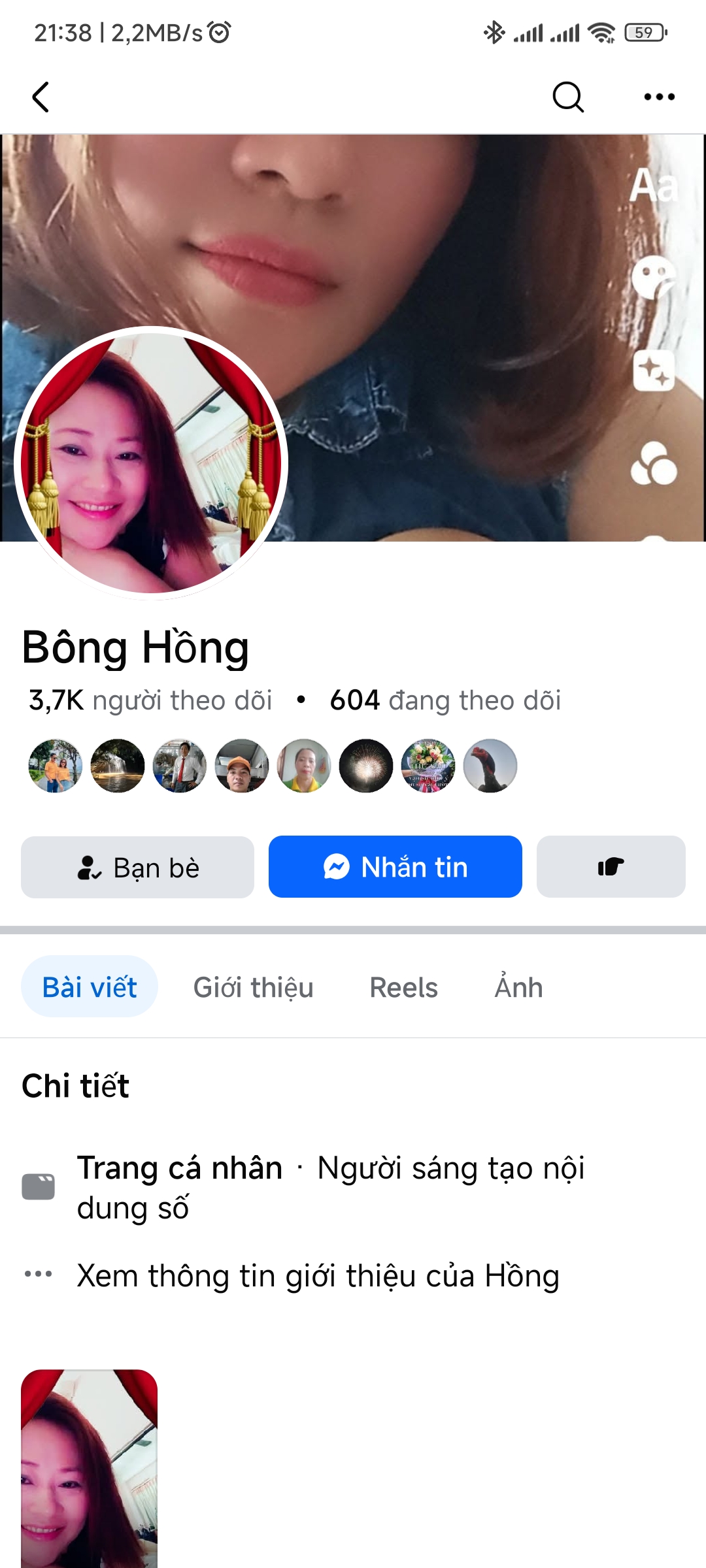Screen dimensions: 706x1568
Task: Open the three-dot overflow menu at top
Action: [x=659, y=97]
